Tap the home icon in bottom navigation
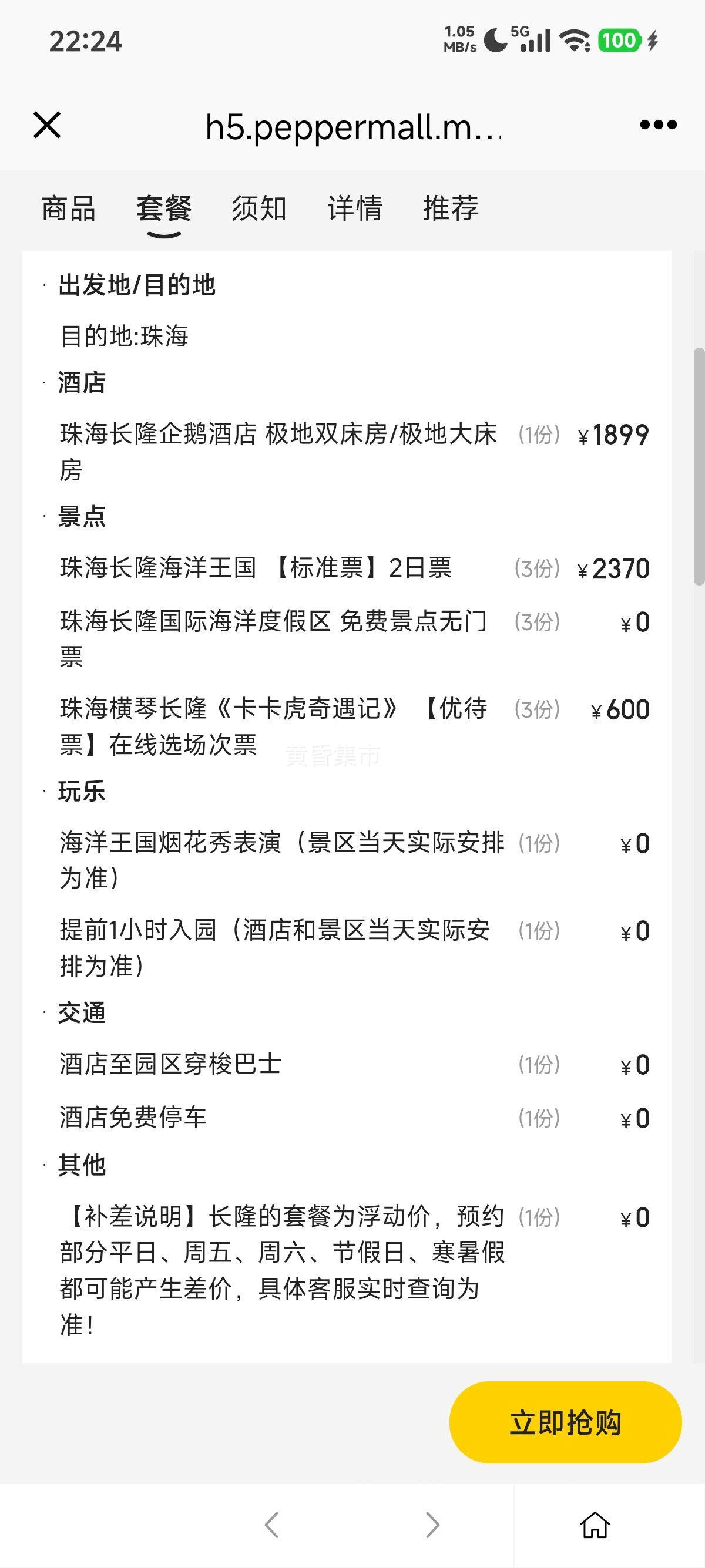The image size is (705, 1568). (595, 1525)
